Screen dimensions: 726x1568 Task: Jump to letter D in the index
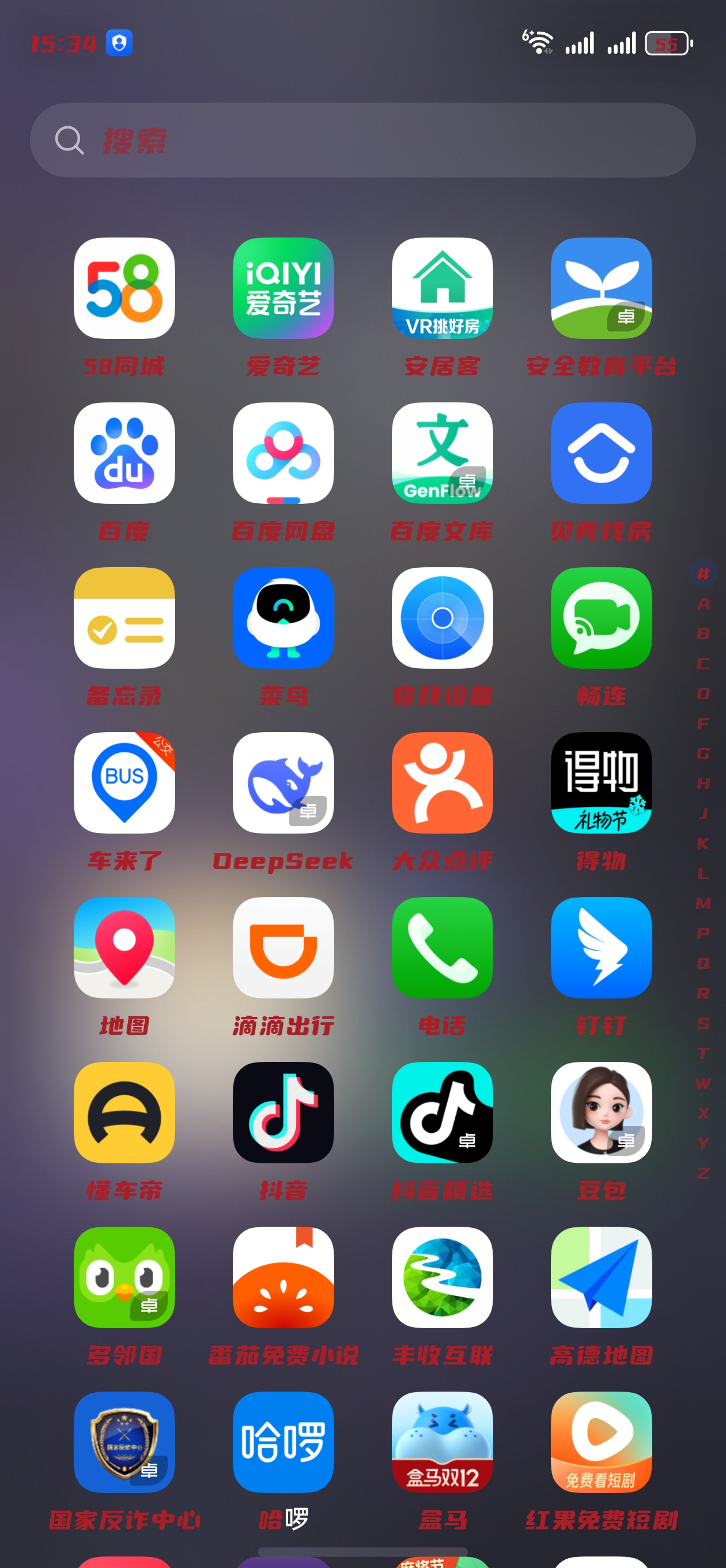pos(703,694)
